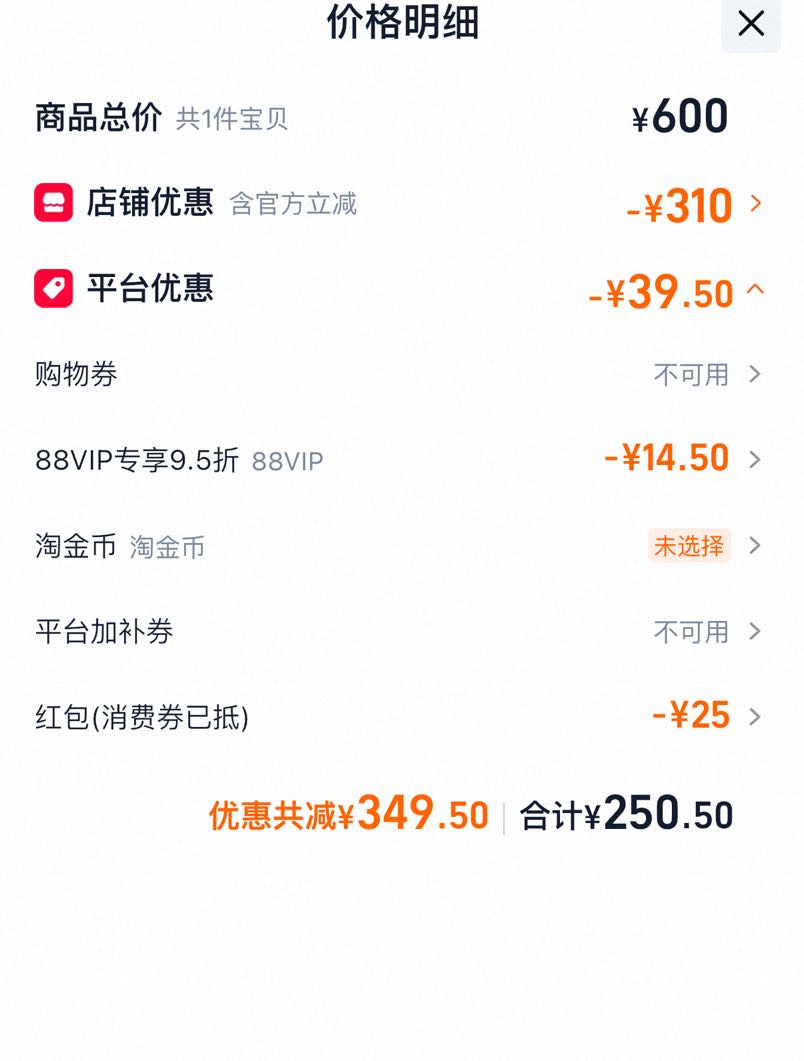The image size is (804, 1061).
Task: Close the 价格明细 panel
Action: (751, 24)
